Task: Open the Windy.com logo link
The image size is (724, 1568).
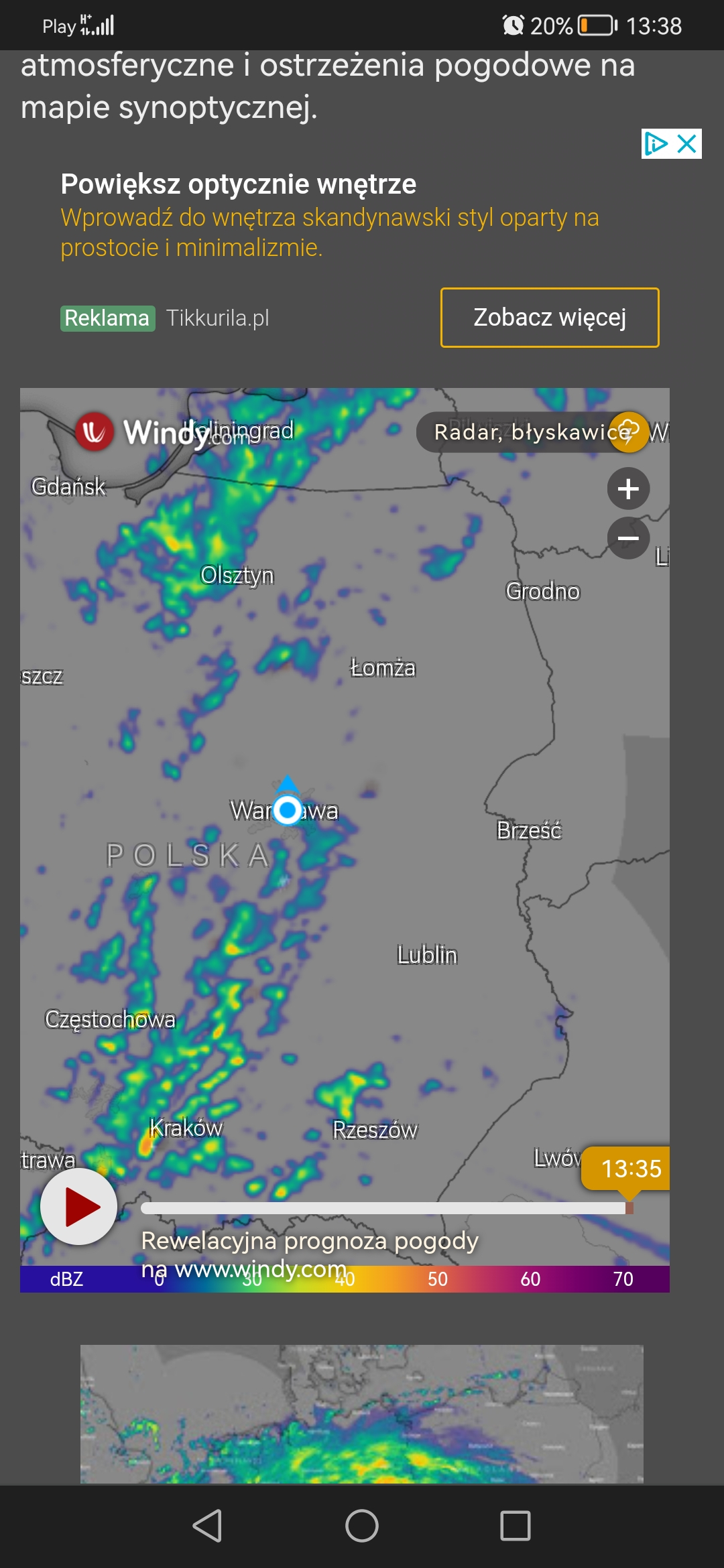Action: coord(161,432)
